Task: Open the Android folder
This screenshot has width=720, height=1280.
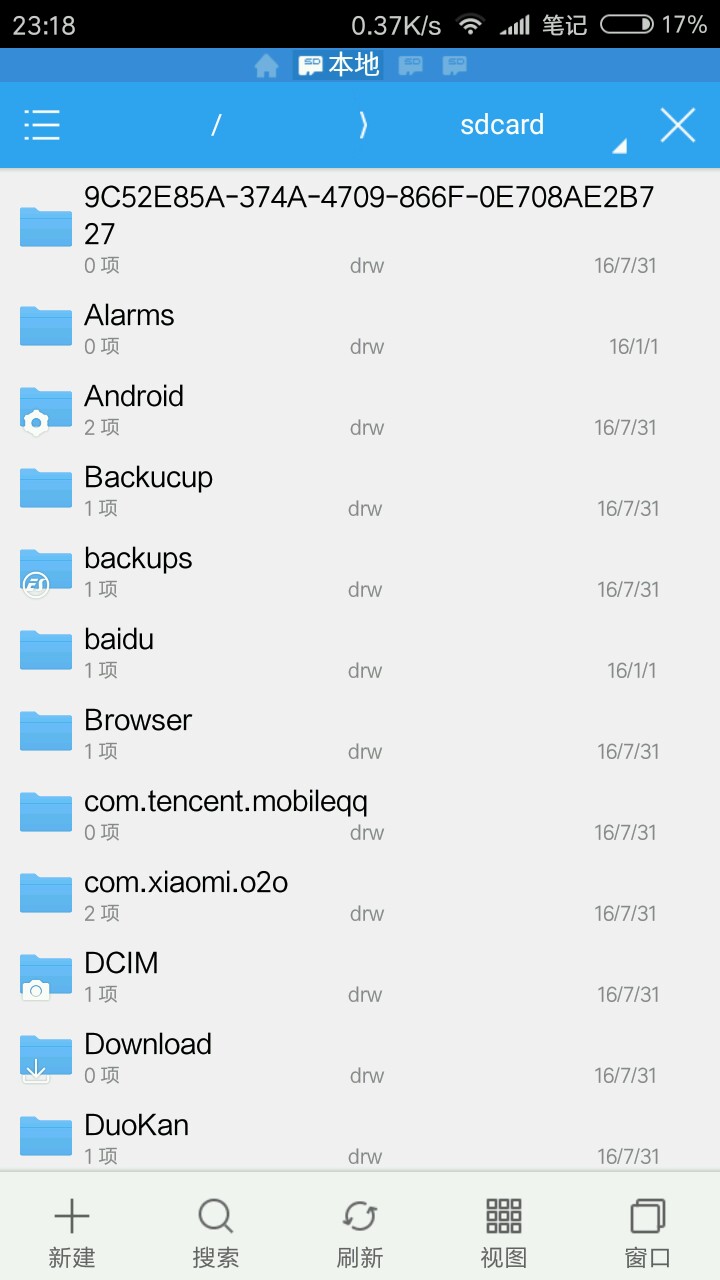Action: click(134, 397)
